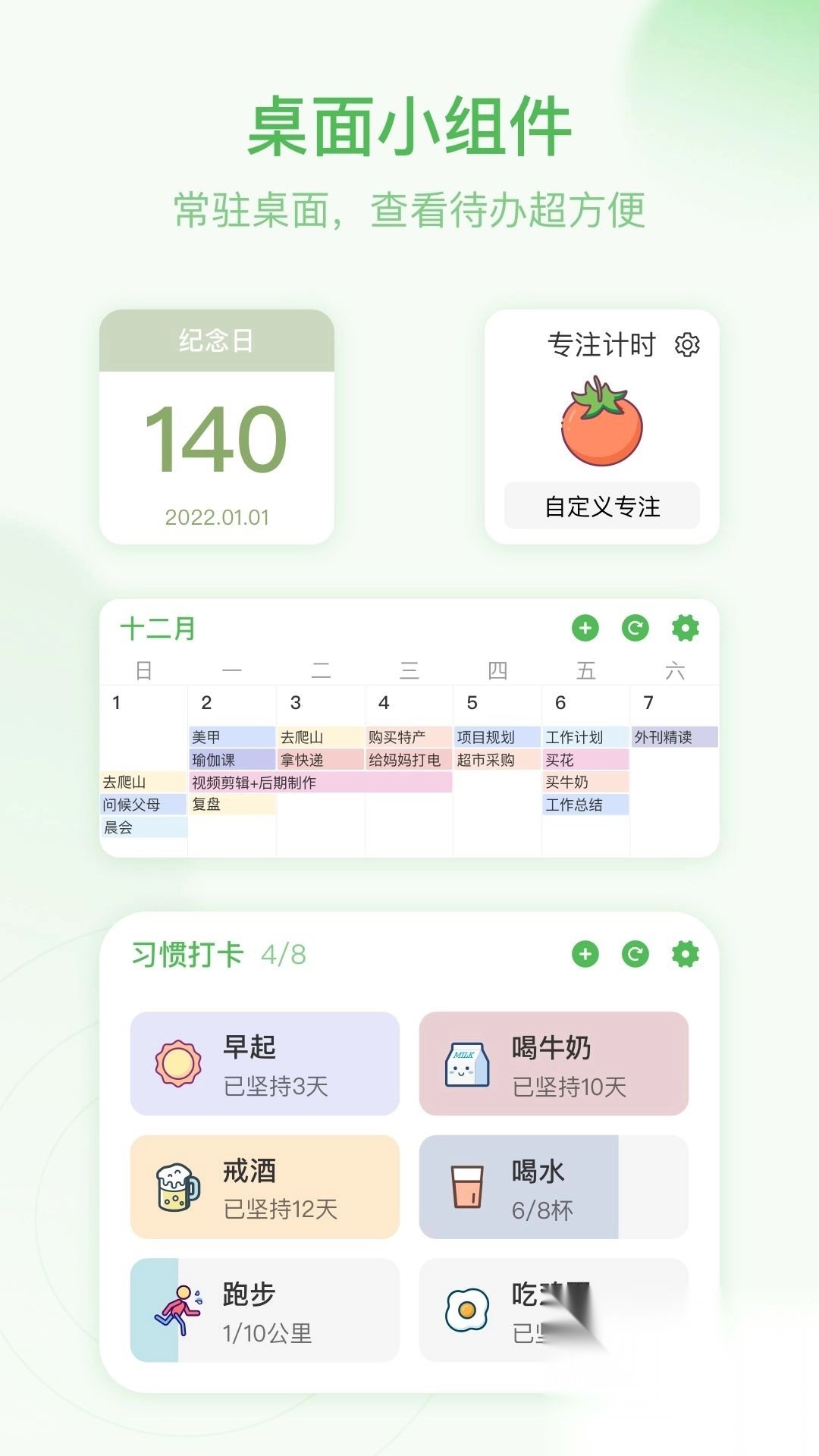Tap the 喝水 6/8杯 progress card
Image resolution: width=819 pixels, height=1456 pixels.
pyautogui.click(x=554, y=1187)
